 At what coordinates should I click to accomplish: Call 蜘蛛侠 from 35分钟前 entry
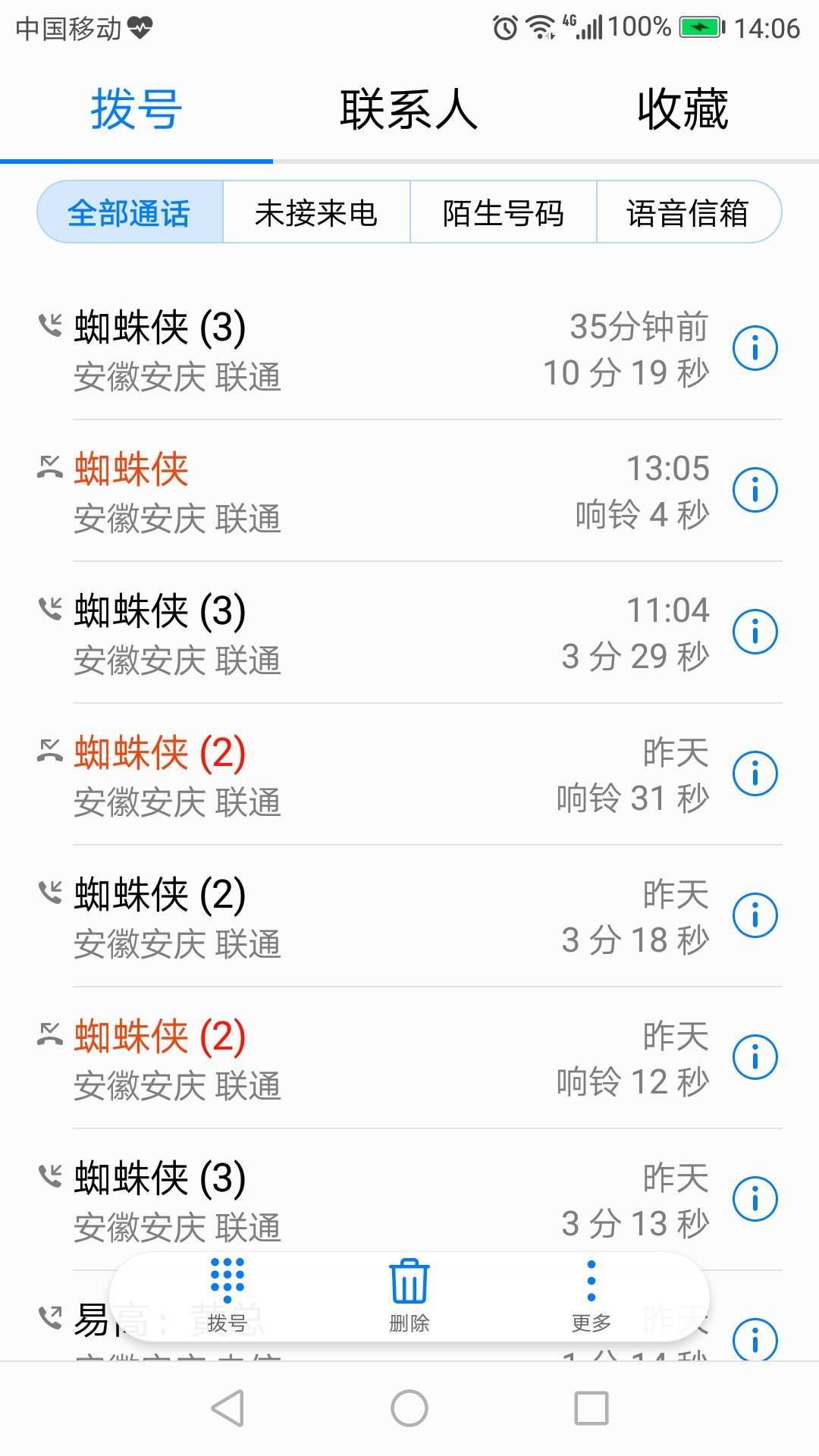303,350
